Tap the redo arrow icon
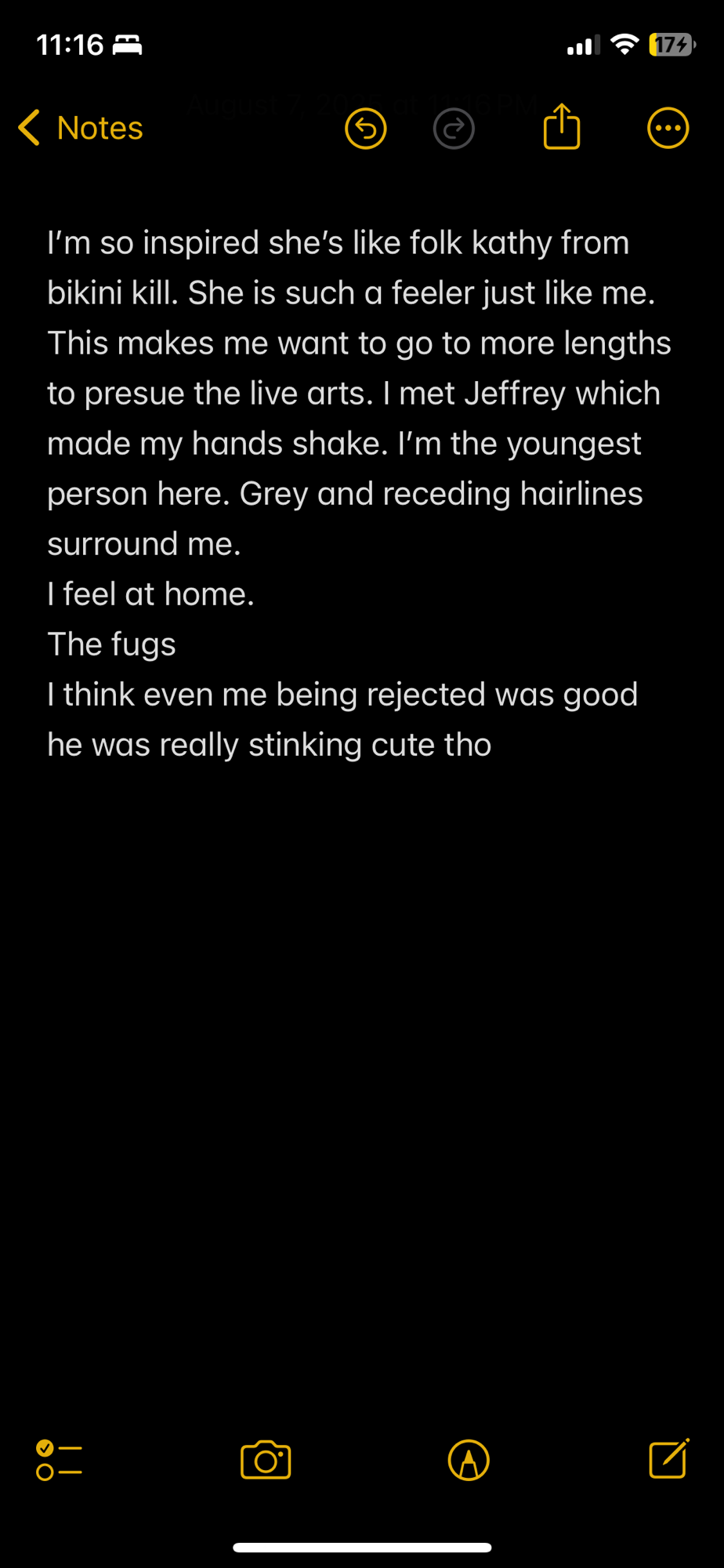This screenshot has height=1568, width=724. click(x=454, y=129)
